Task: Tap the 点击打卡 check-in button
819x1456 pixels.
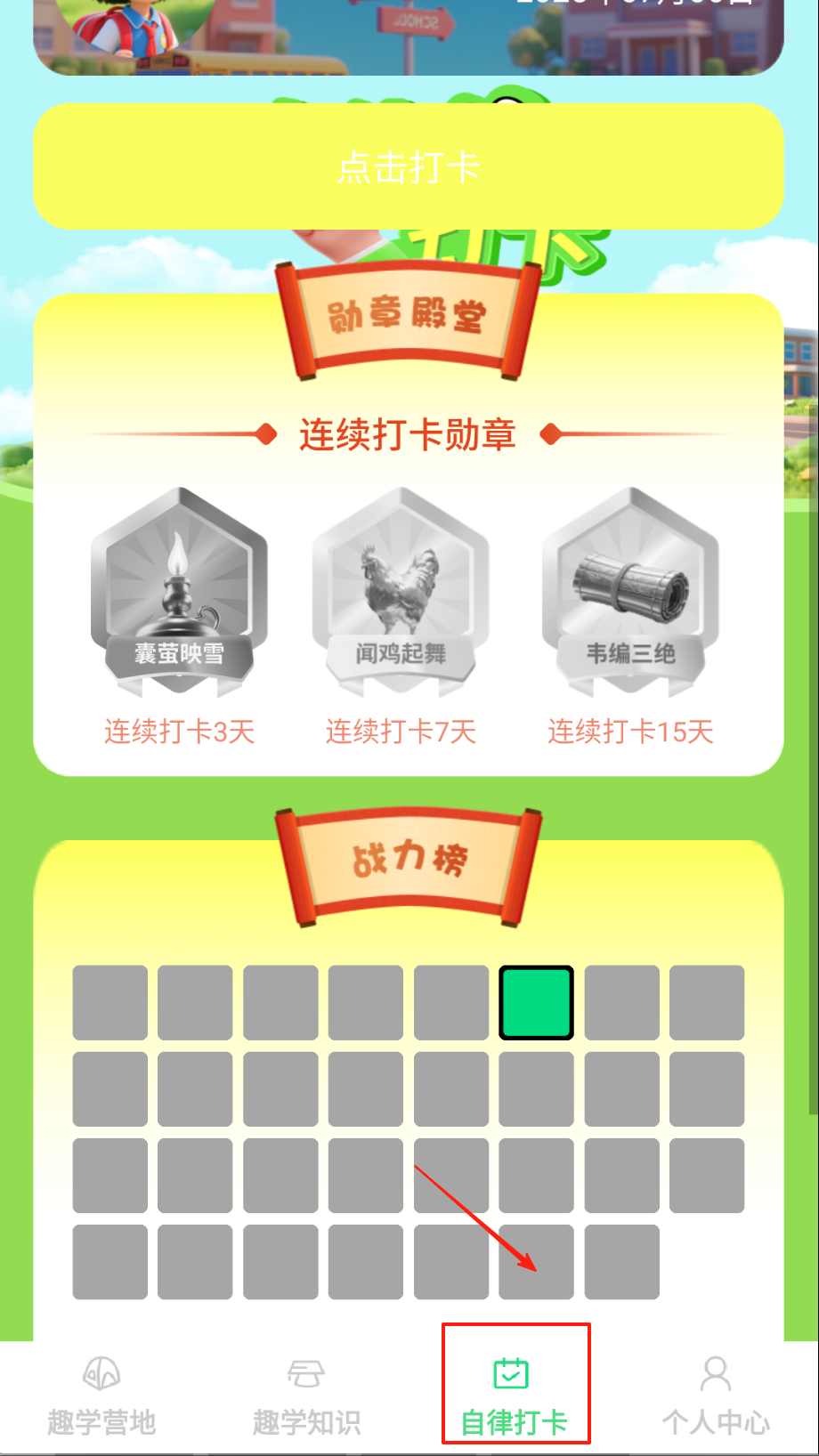Action: tap(409, 166)
